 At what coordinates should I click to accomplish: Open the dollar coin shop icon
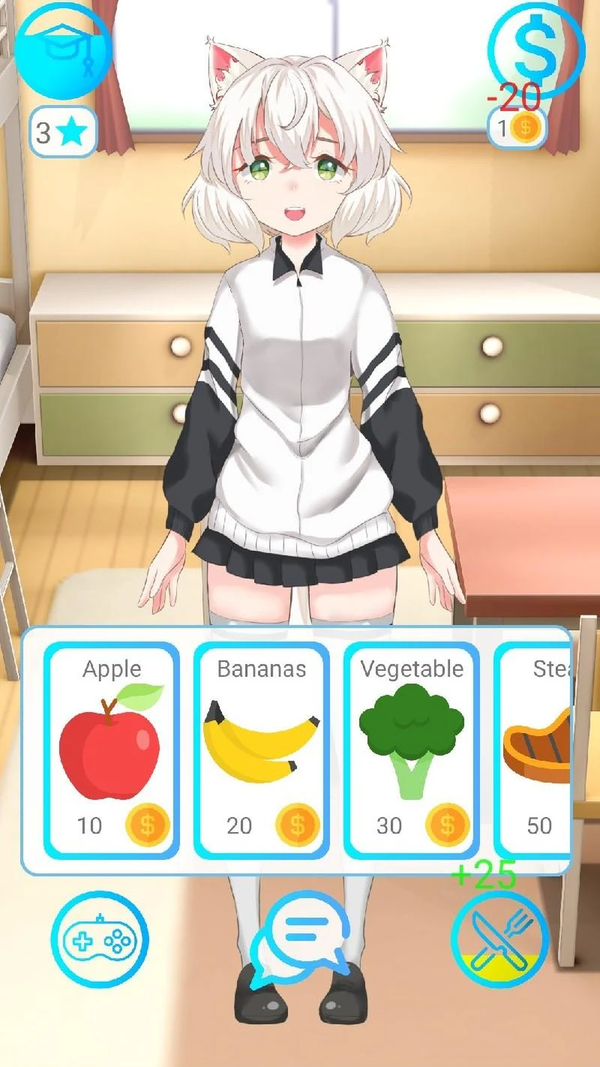(534, 50)
